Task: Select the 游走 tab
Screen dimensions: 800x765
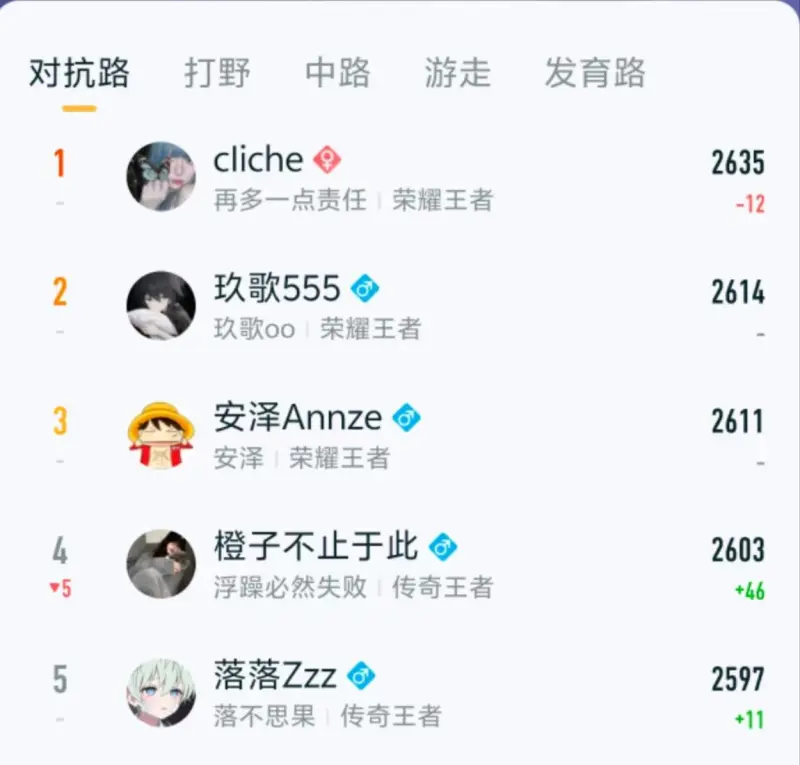Action: [458, 73]
